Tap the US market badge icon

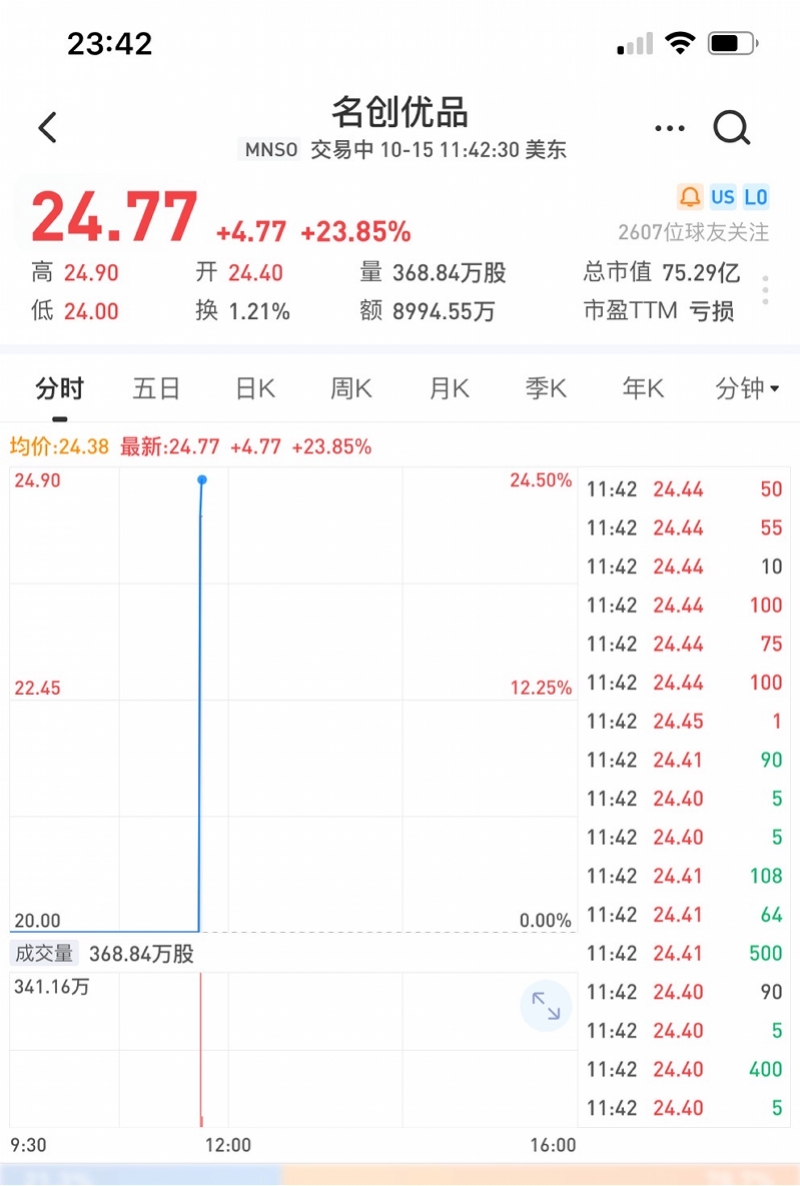(722, 197)
